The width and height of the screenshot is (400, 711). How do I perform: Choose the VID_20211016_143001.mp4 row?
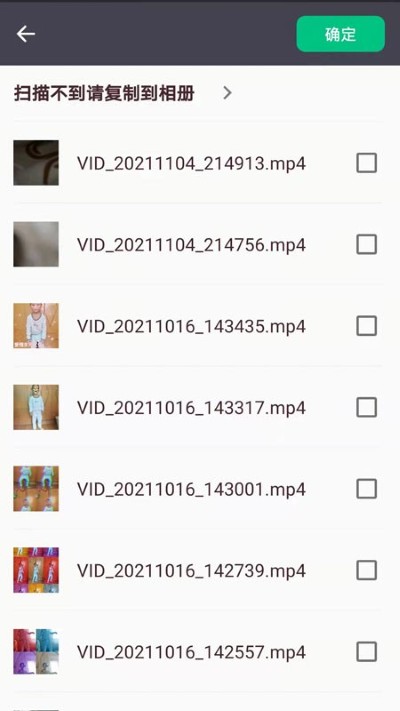coord(198,489)
